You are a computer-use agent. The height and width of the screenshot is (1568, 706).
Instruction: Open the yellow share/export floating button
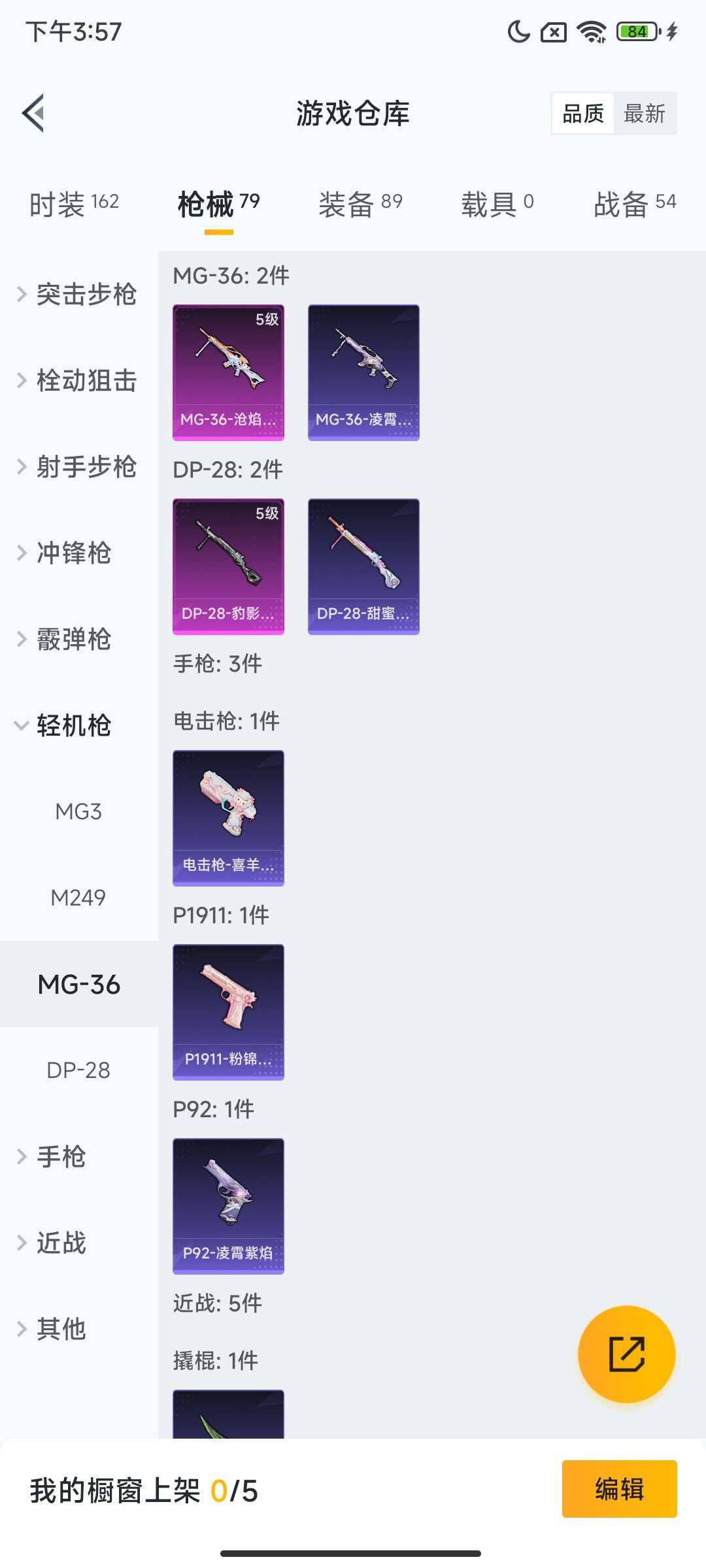626,1355
